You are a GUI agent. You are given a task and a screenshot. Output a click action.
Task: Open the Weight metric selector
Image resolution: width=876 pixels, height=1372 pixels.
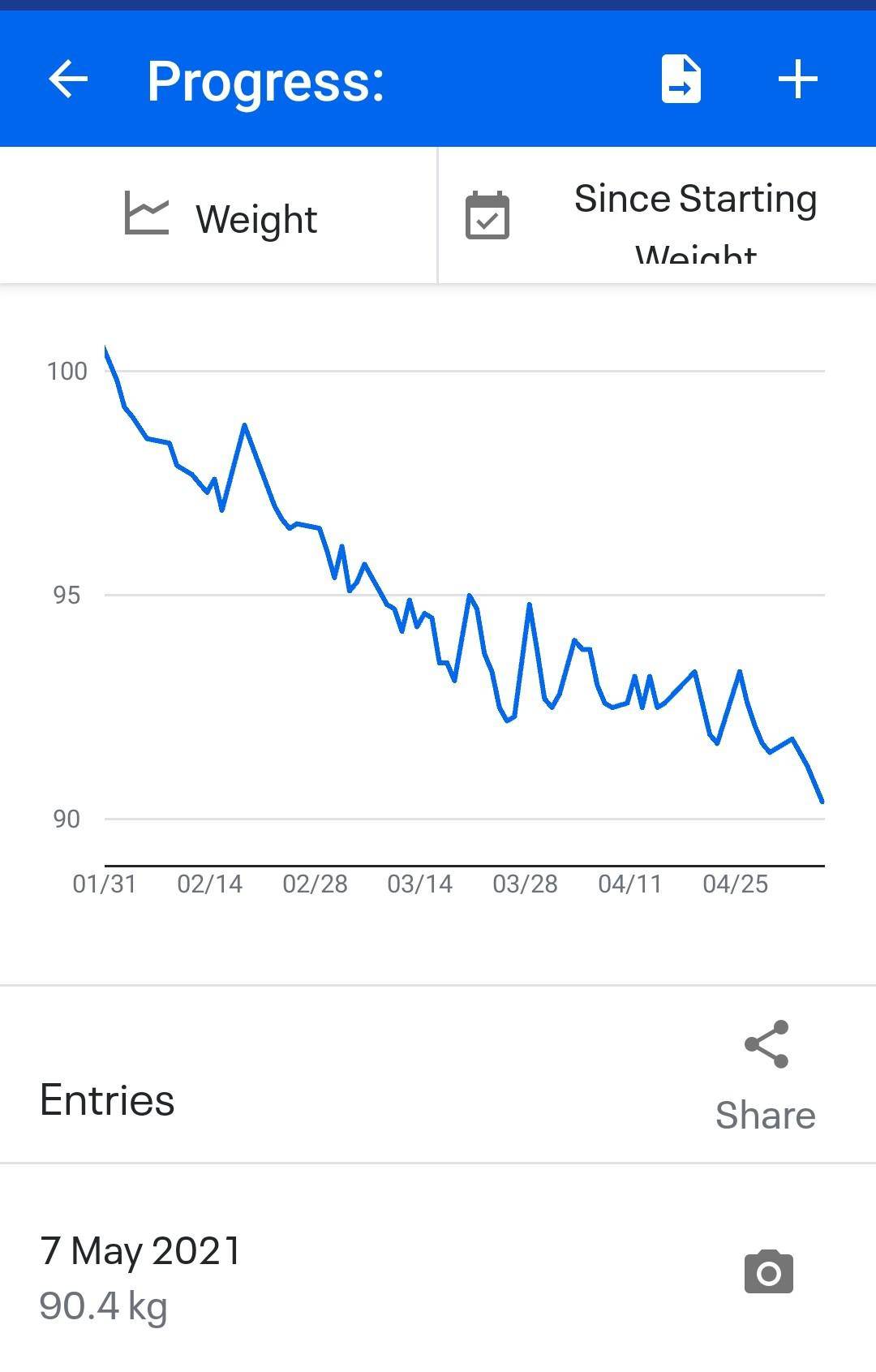(219, 215)
